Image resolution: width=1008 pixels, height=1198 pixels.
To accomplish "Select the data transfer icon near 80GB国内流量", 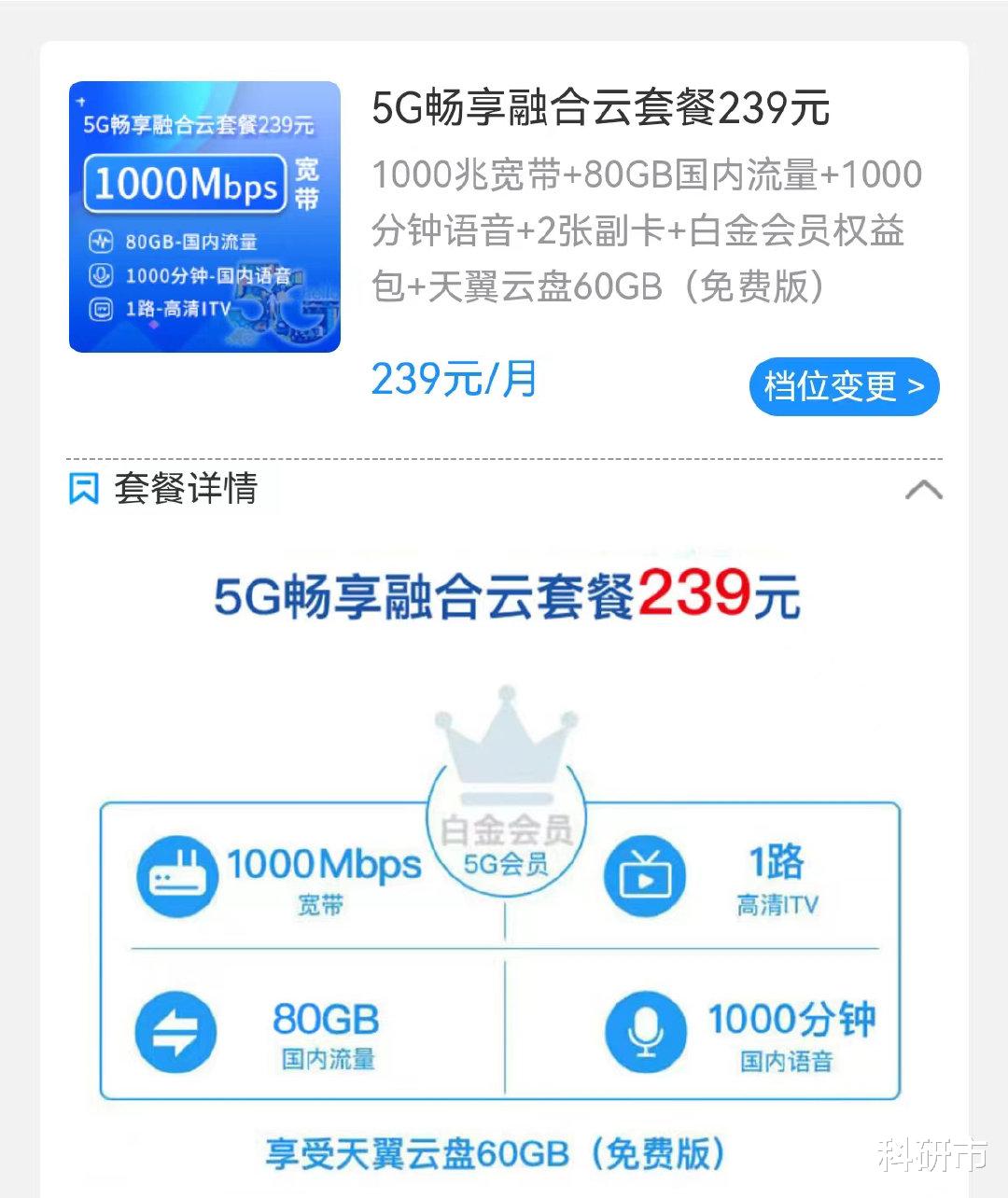I will [x=177, y=1031].
